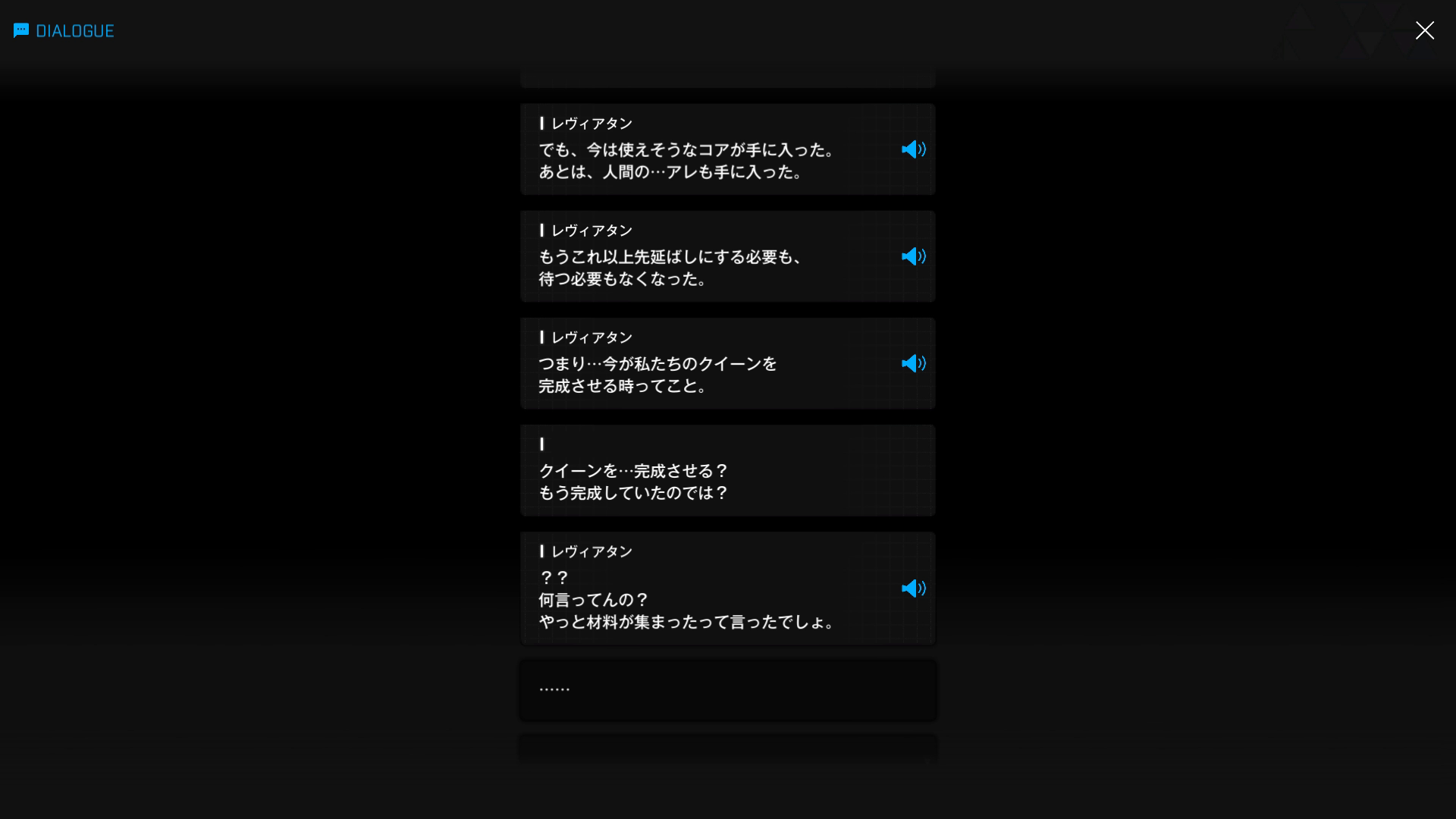Viewport: 1456px width, 819px height.
Task: Close the dialogue log
Action: (1424, 30)
